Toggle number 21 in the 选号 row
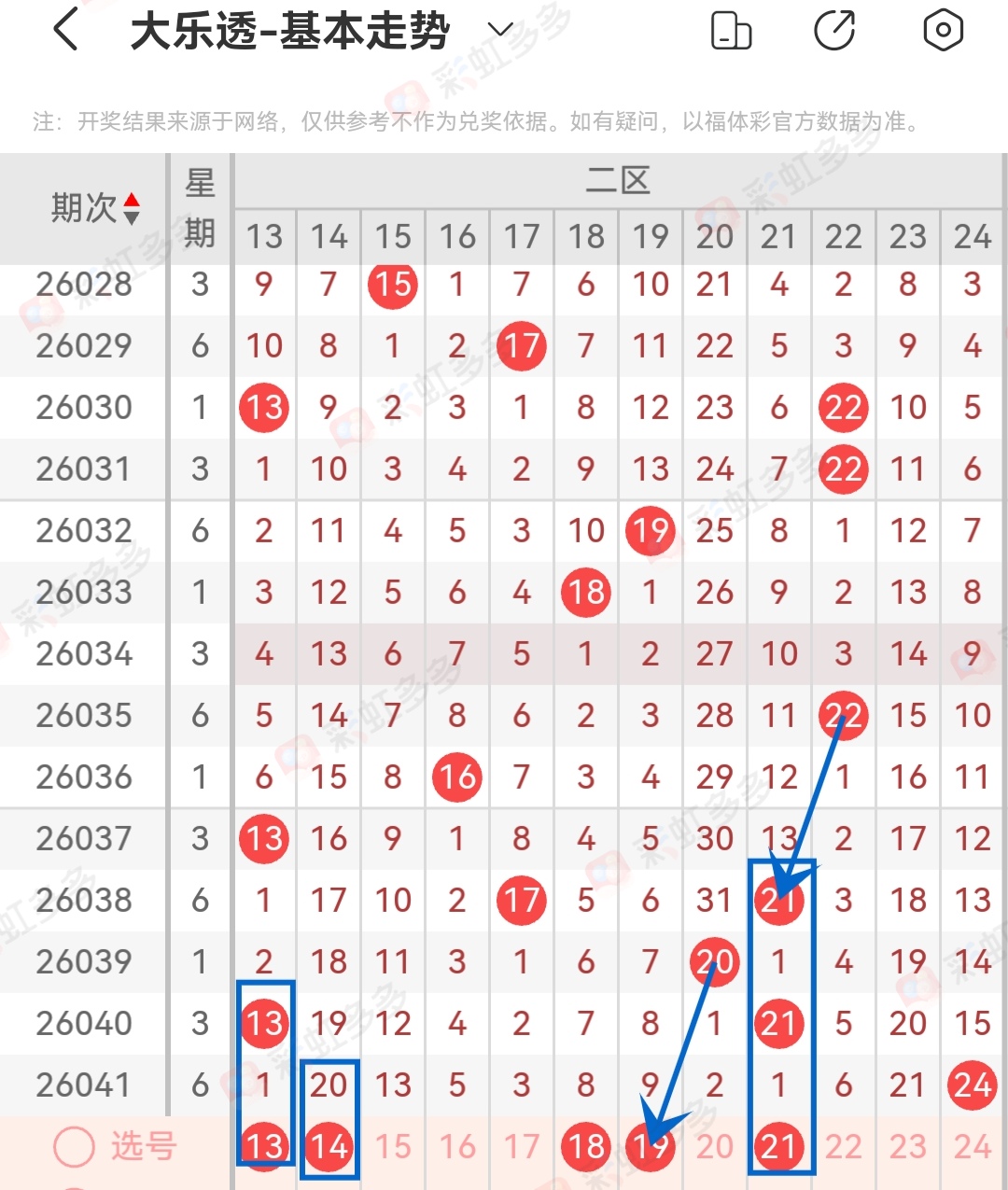Screen dimensions: 1008x1190 click(778, 1146)
